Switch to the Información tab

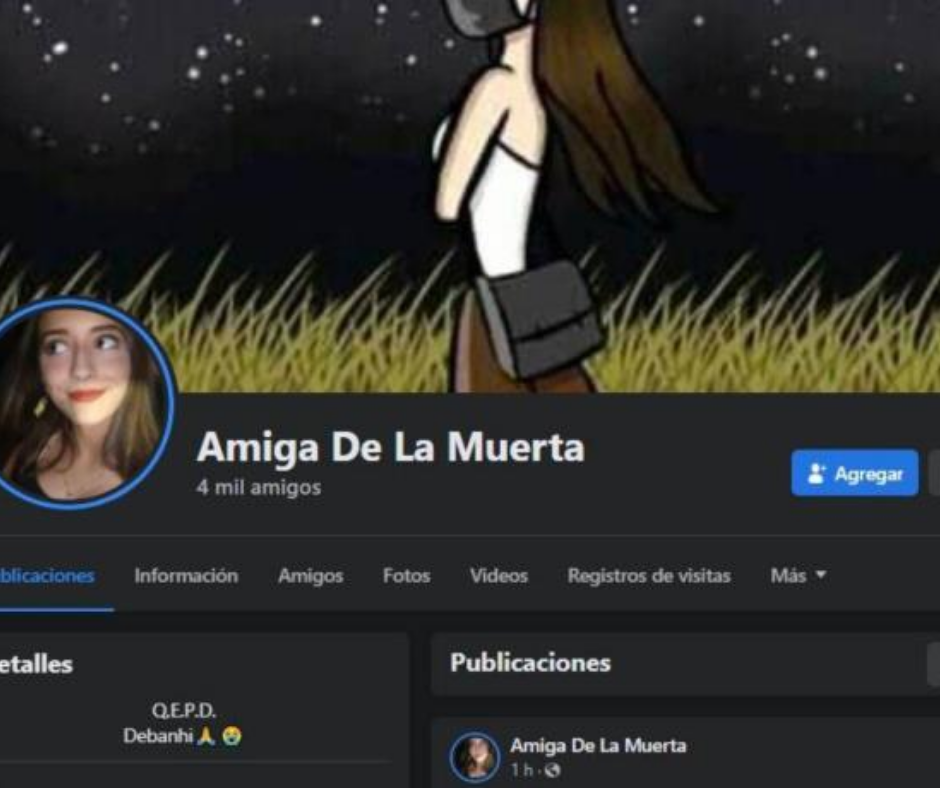186,576
